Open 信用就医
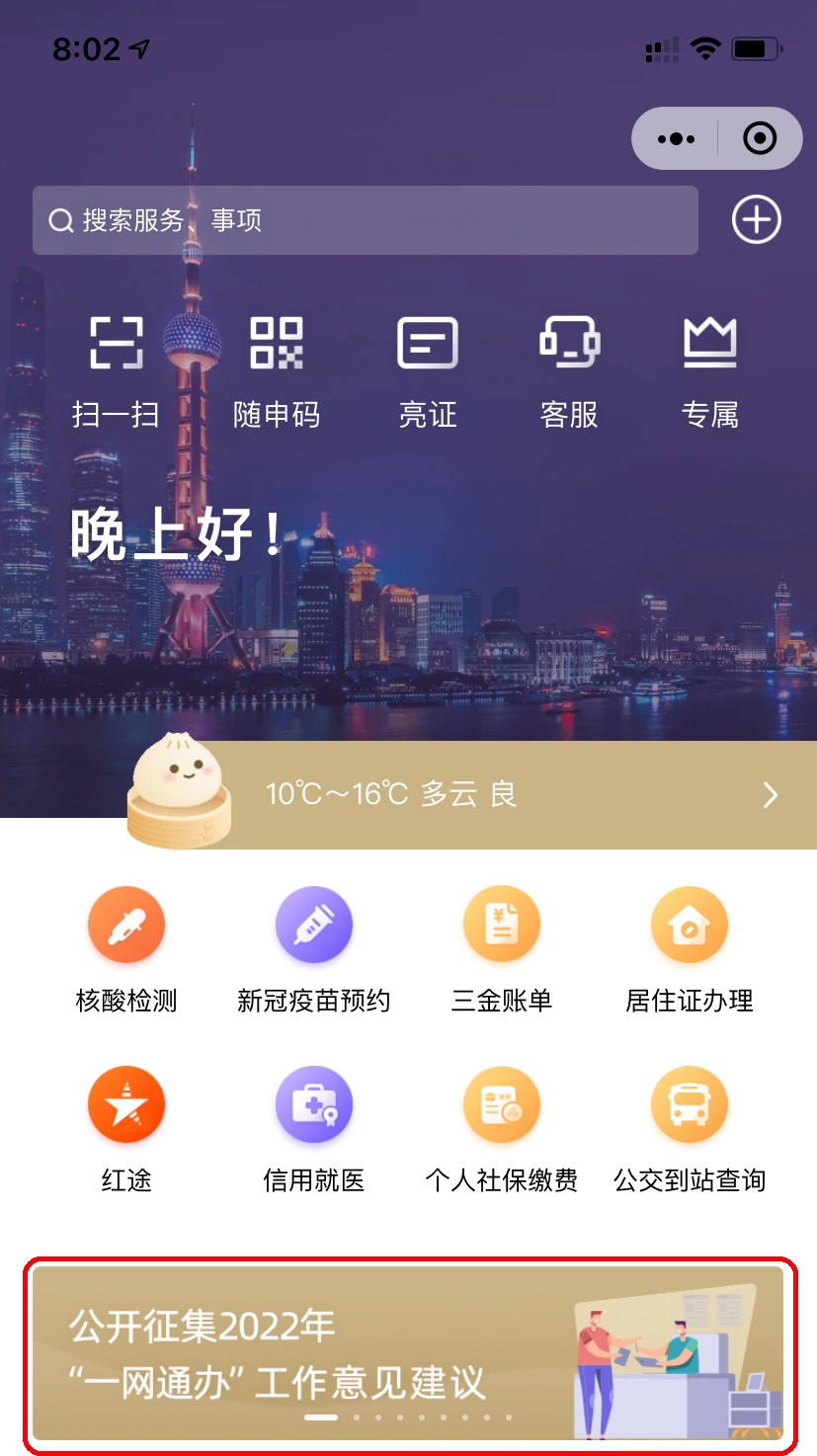 point(314,1128)
